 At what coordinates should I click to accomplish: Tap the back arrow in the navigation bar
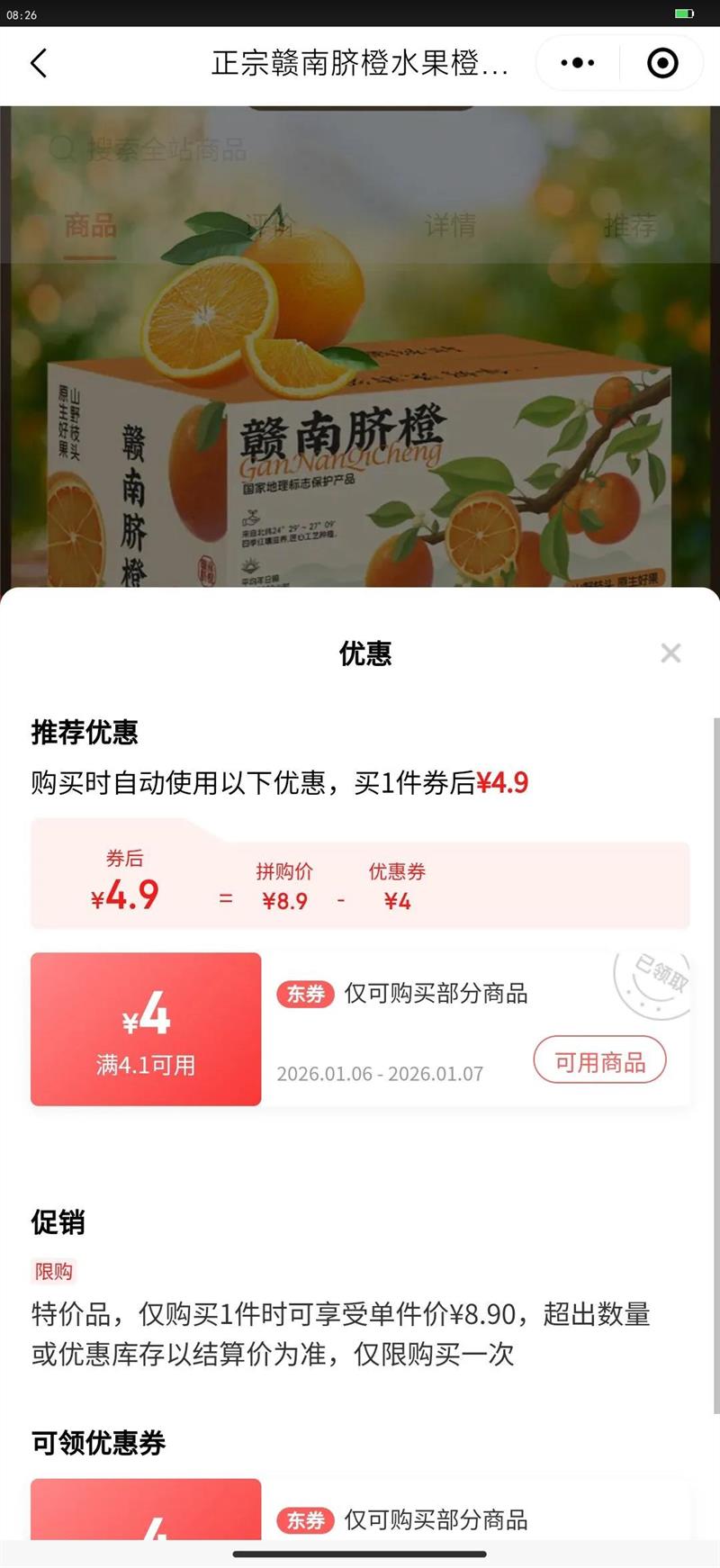38,63
